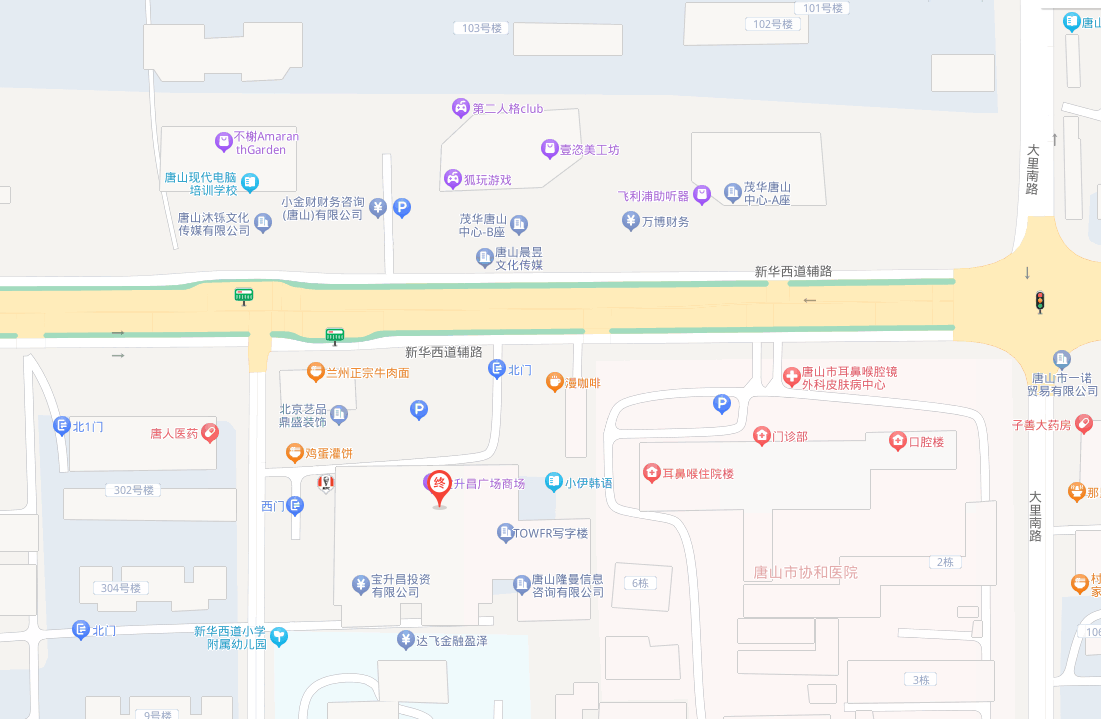Tap the 不榭AmaranthGarden marker
1101x719 pixels.
coord(223,142)
